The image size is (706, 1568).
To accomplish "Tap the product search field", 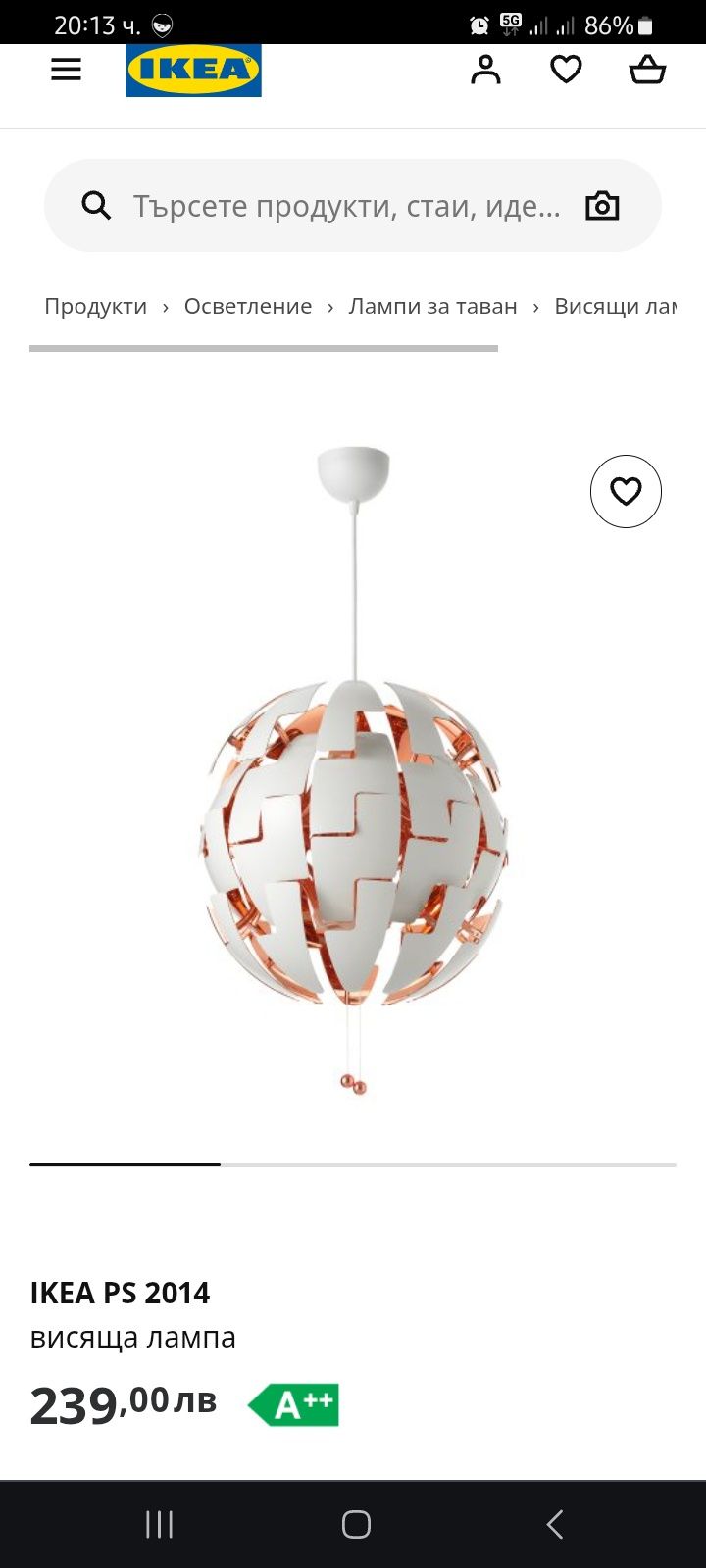I will point(346,207).
